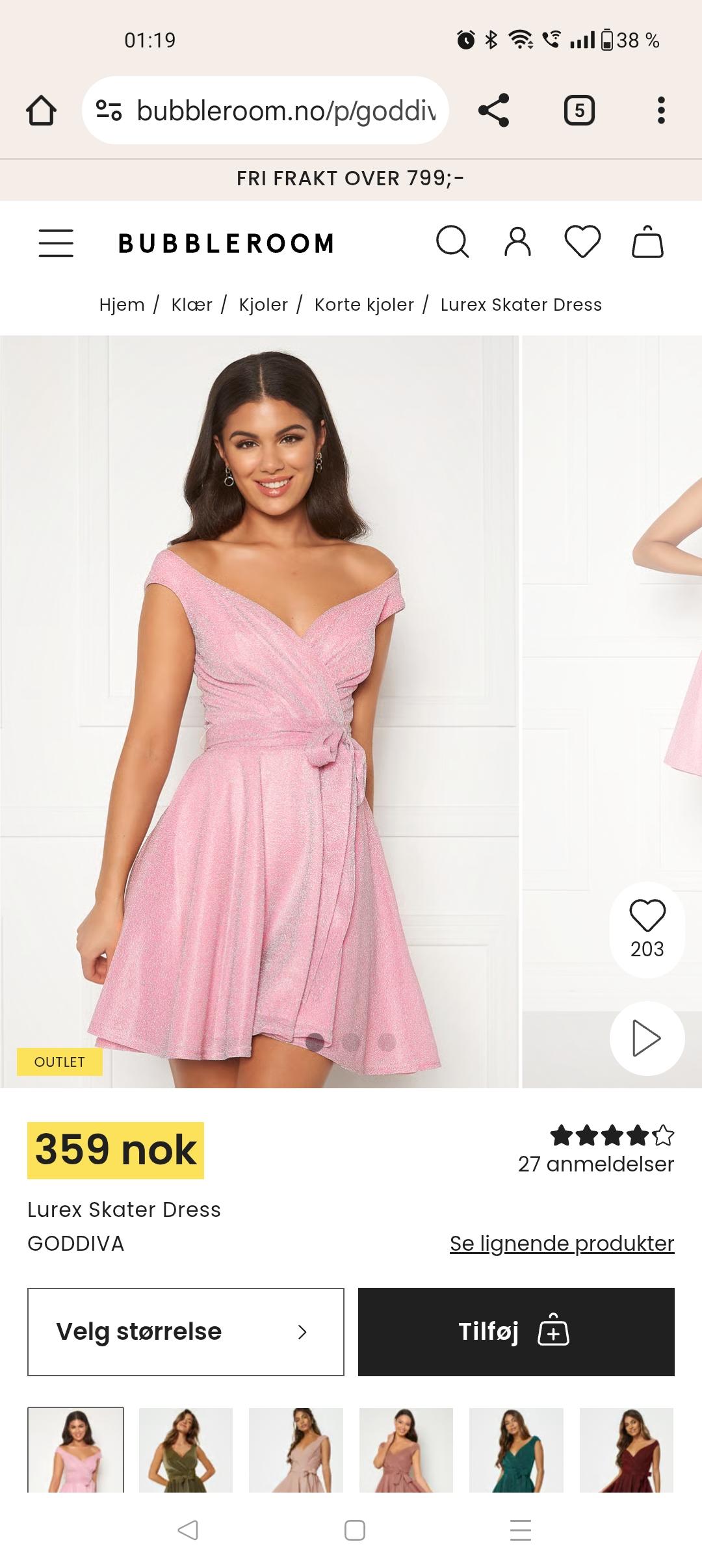
Task: Select the dark green dress variant
Action: pos(516,1450)
